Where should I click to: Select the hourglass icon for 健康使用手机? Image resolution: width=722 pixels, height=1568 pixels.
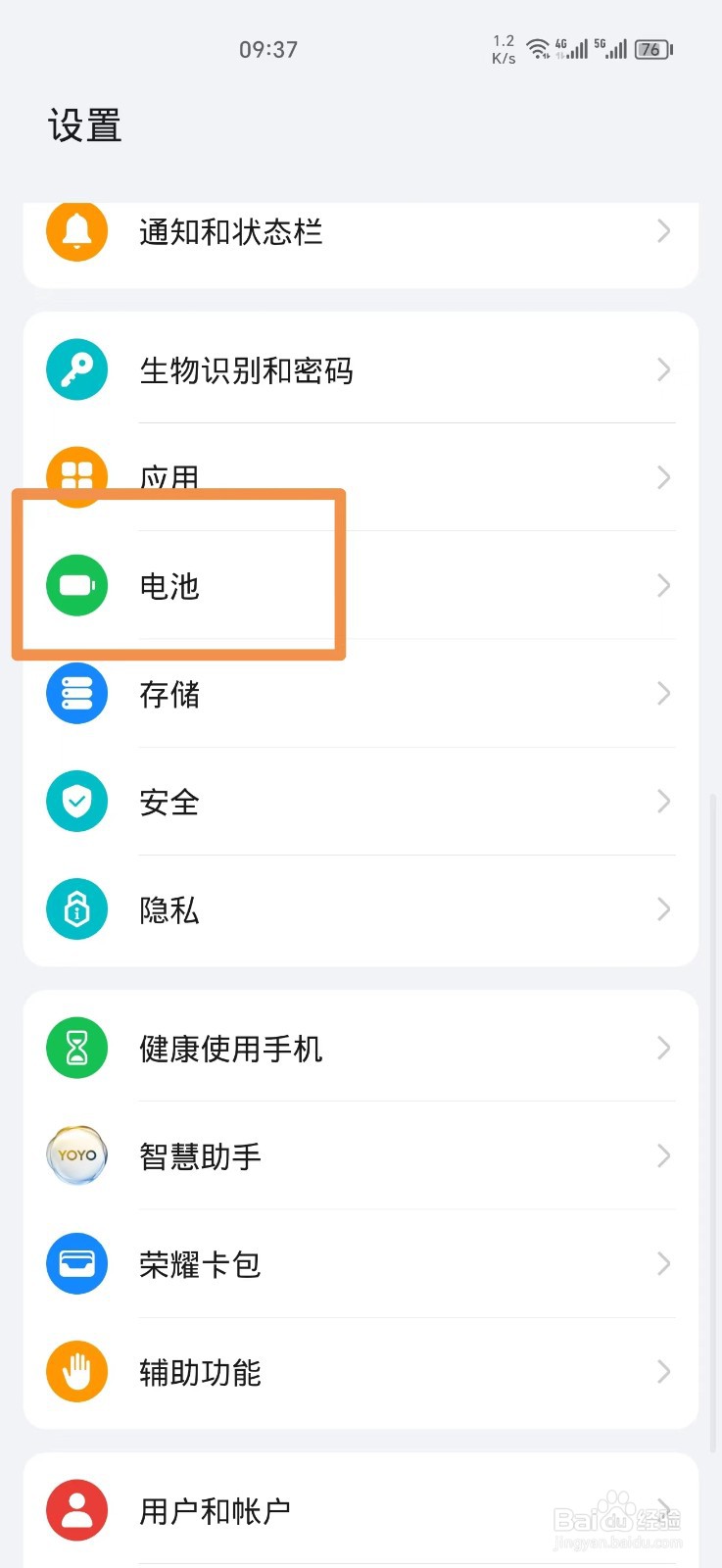[x=76, y=1048]
